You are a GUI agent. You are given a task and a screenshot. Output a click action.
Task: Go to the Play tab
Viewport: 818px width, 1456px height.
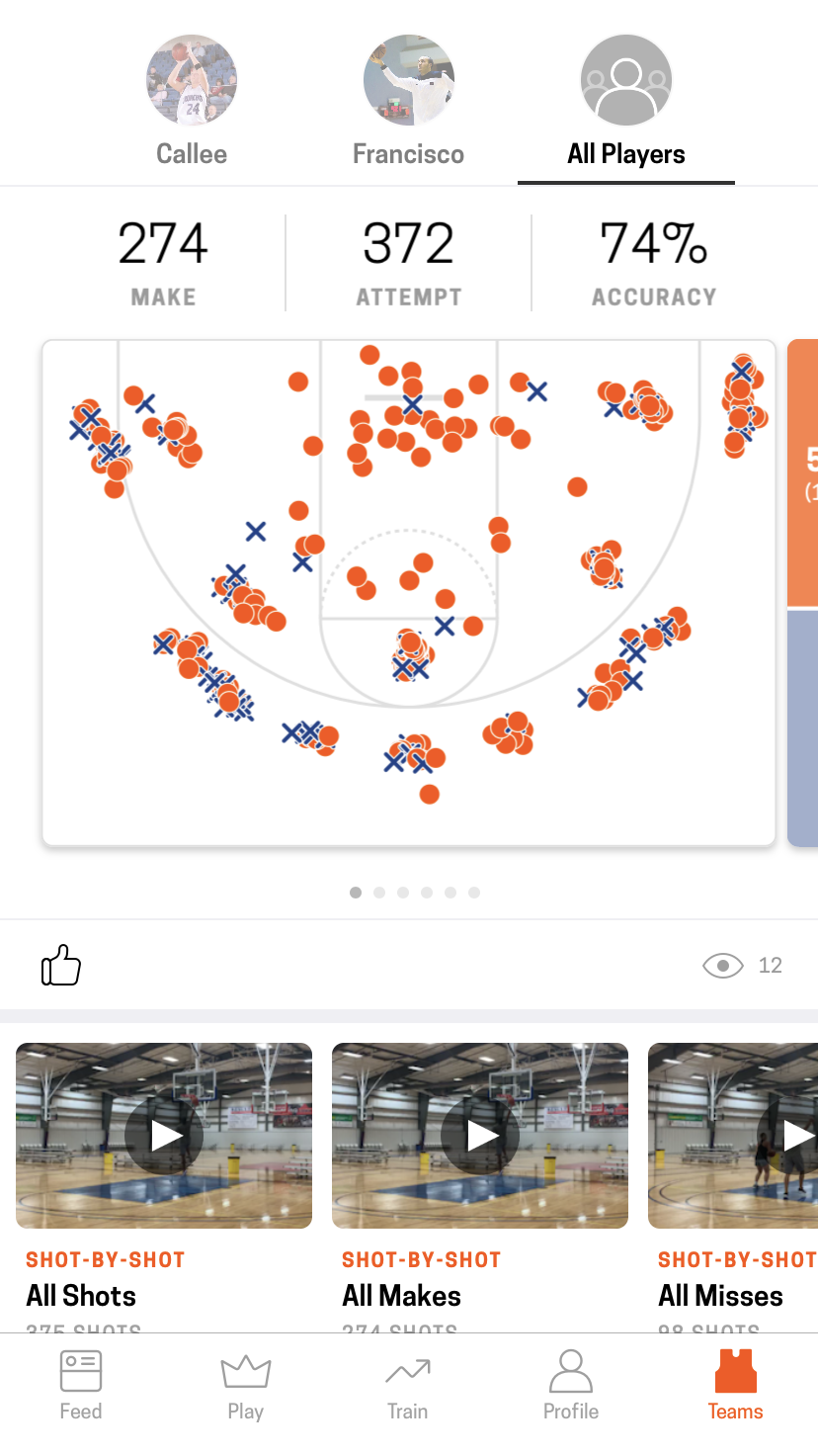coord(245,1386)
